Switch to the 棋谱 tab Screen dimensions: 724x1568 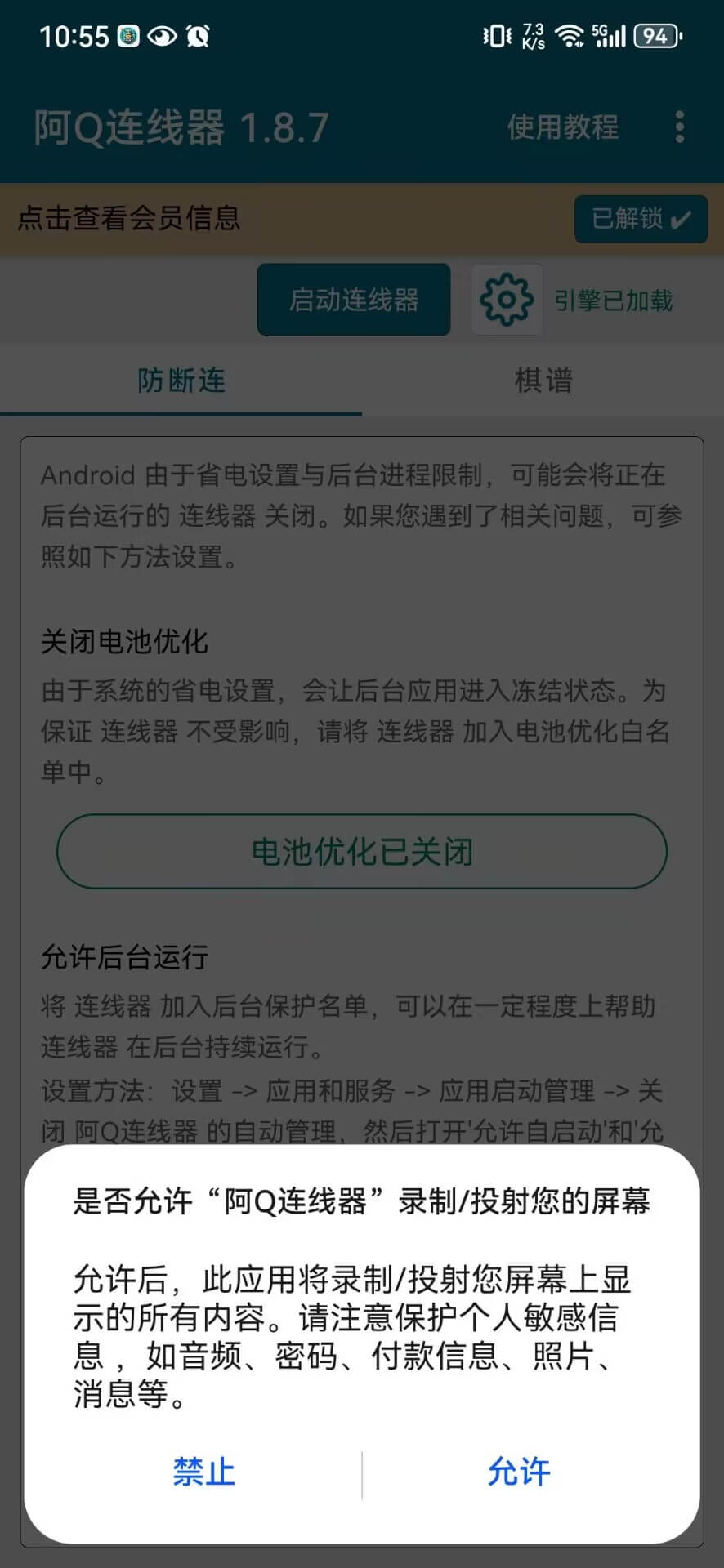543,381
